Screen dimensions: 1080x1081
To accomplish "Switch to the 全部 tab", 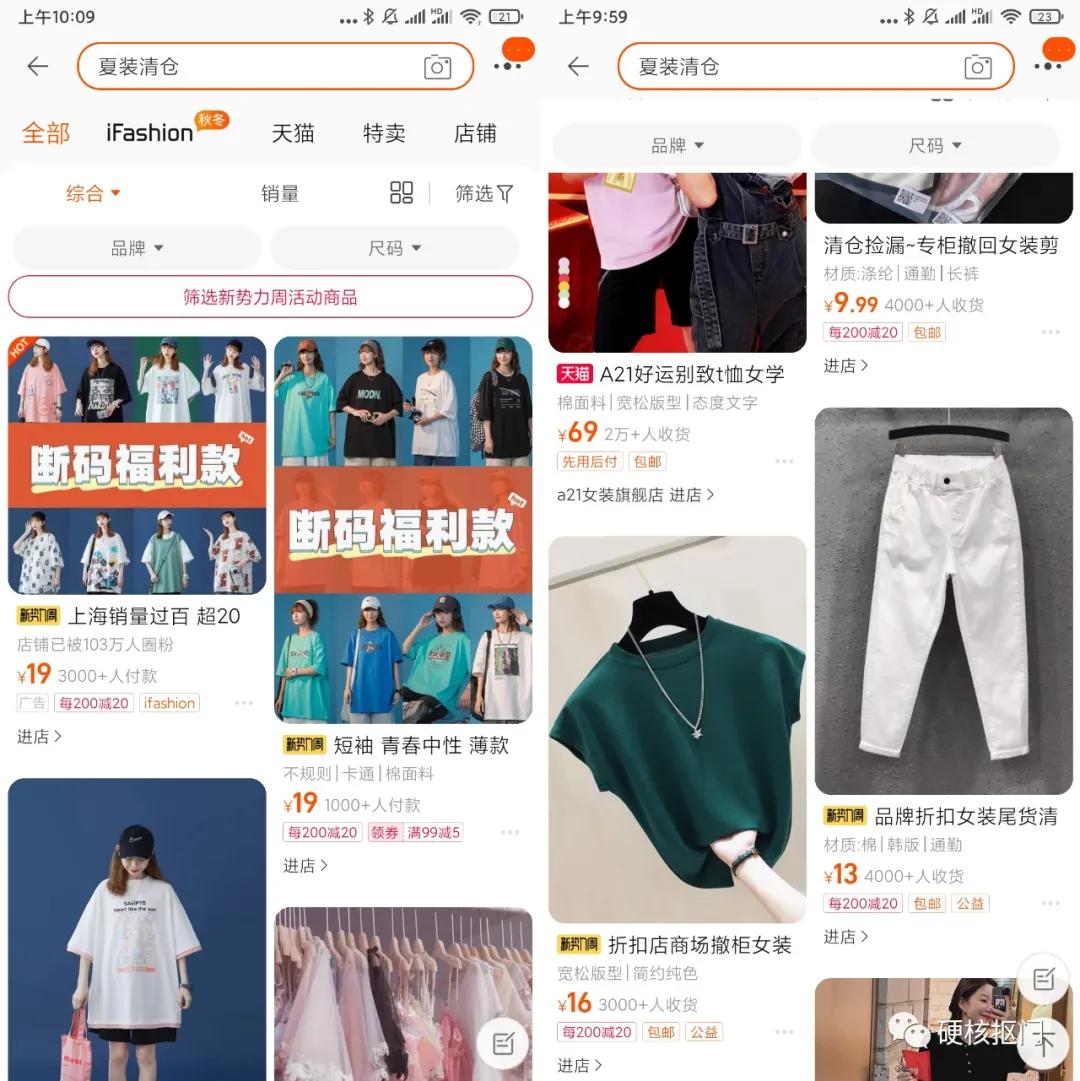I will tap(45, 134).
